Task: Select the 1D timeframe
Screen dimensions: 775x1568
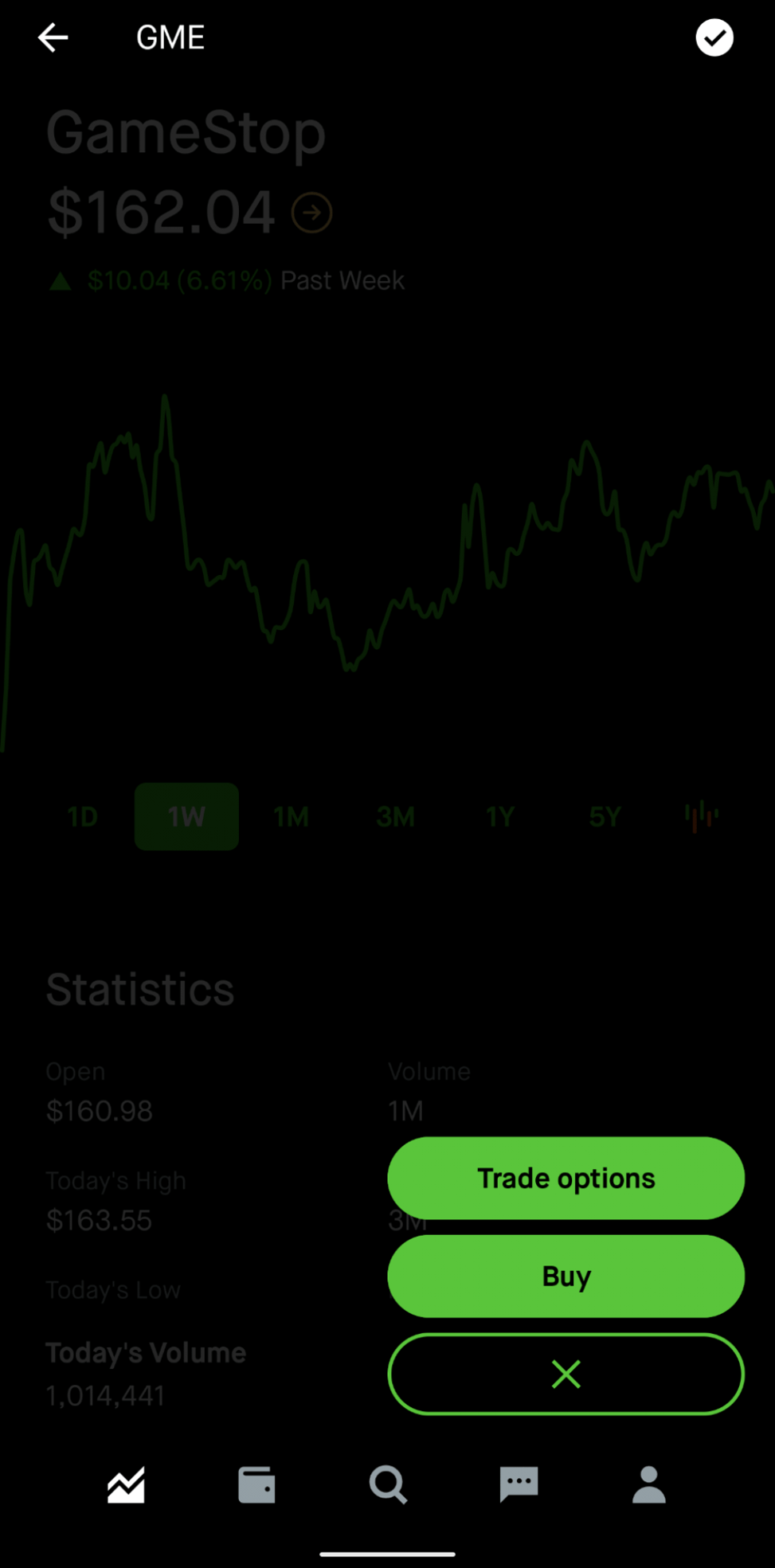Action: pyautogui.click(x=81, y=815)
